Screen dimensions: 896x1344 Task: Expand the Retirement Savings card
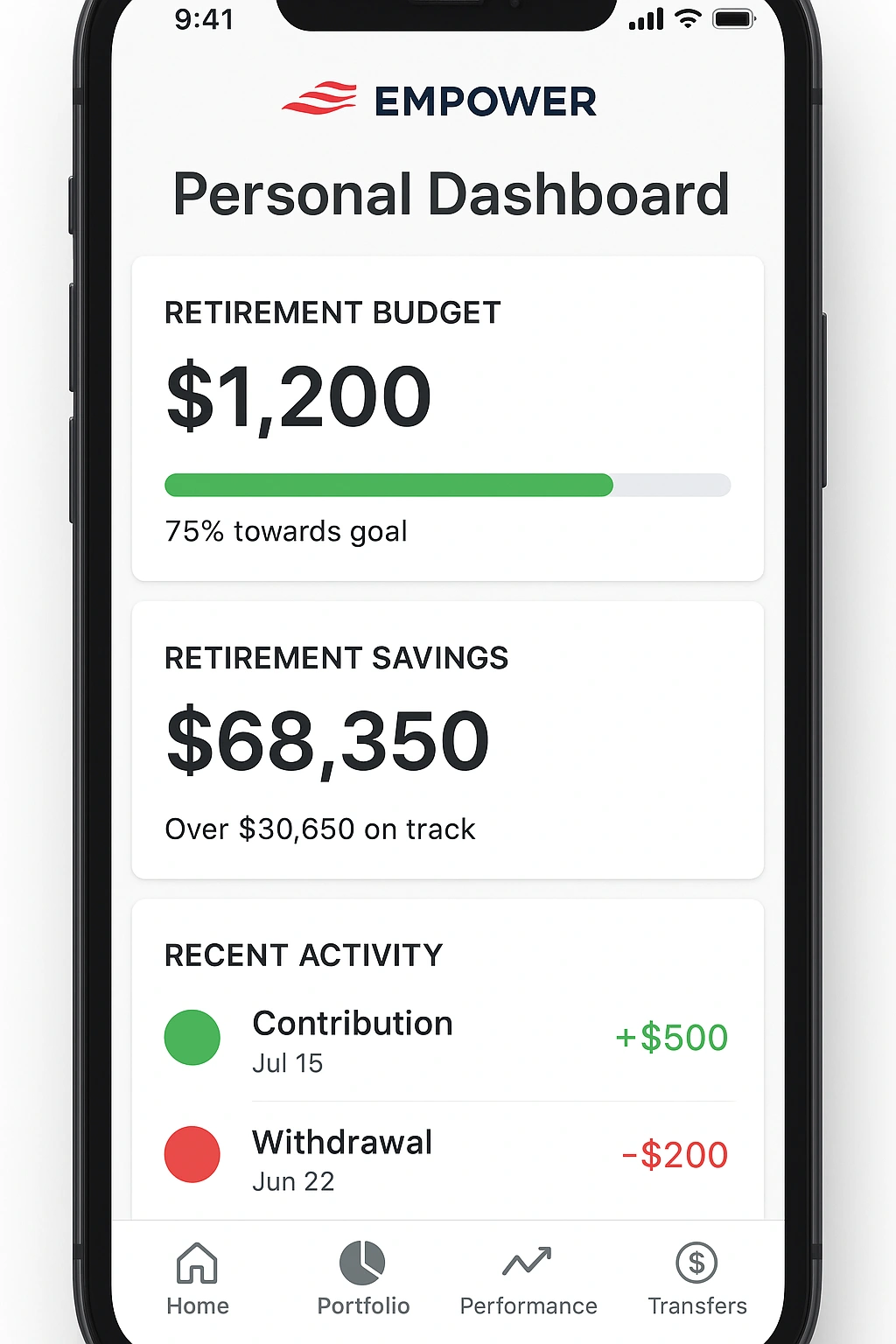point(447,739)
